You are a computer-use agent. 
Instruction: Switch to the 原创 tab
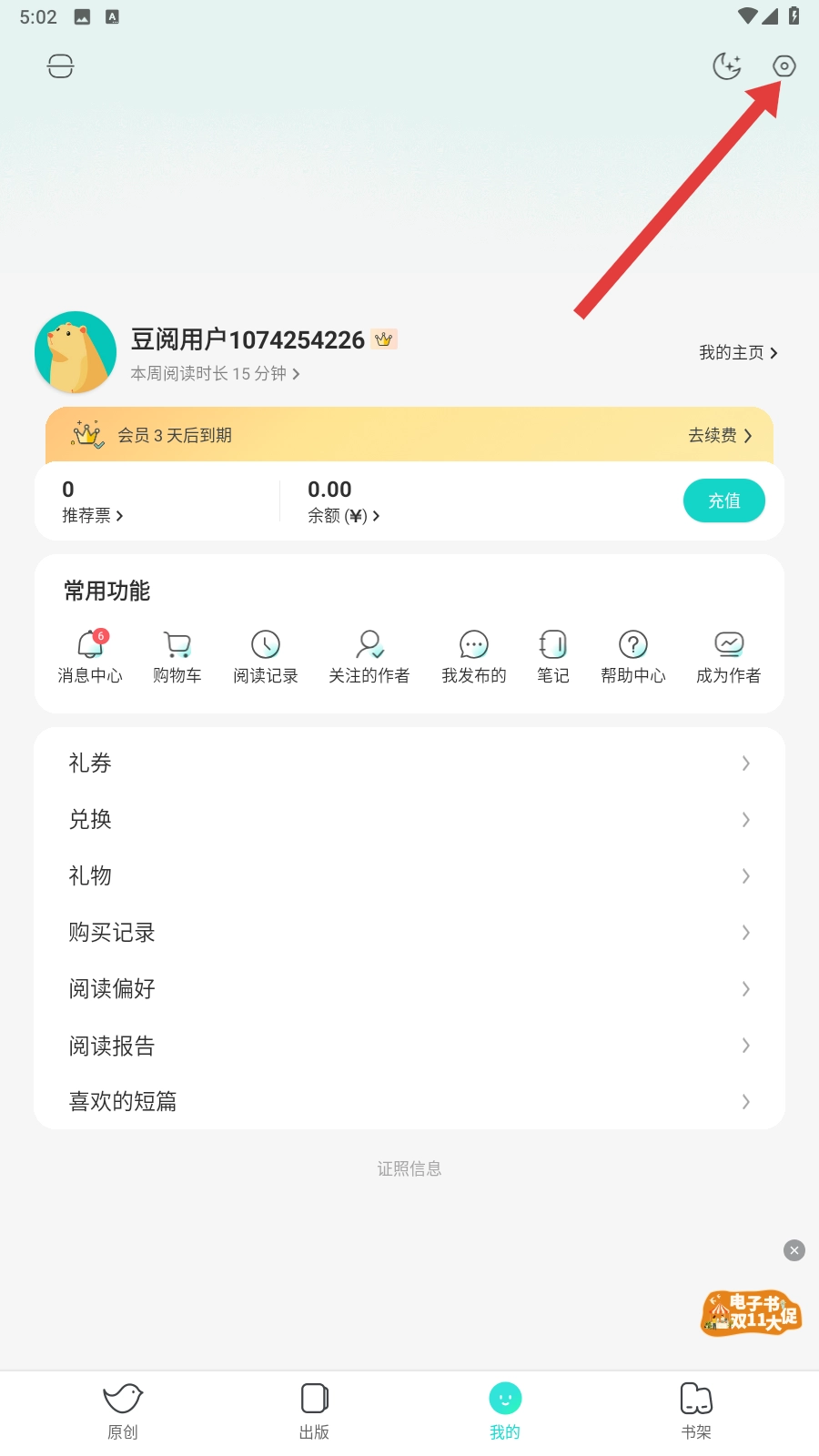(123, 1410)
